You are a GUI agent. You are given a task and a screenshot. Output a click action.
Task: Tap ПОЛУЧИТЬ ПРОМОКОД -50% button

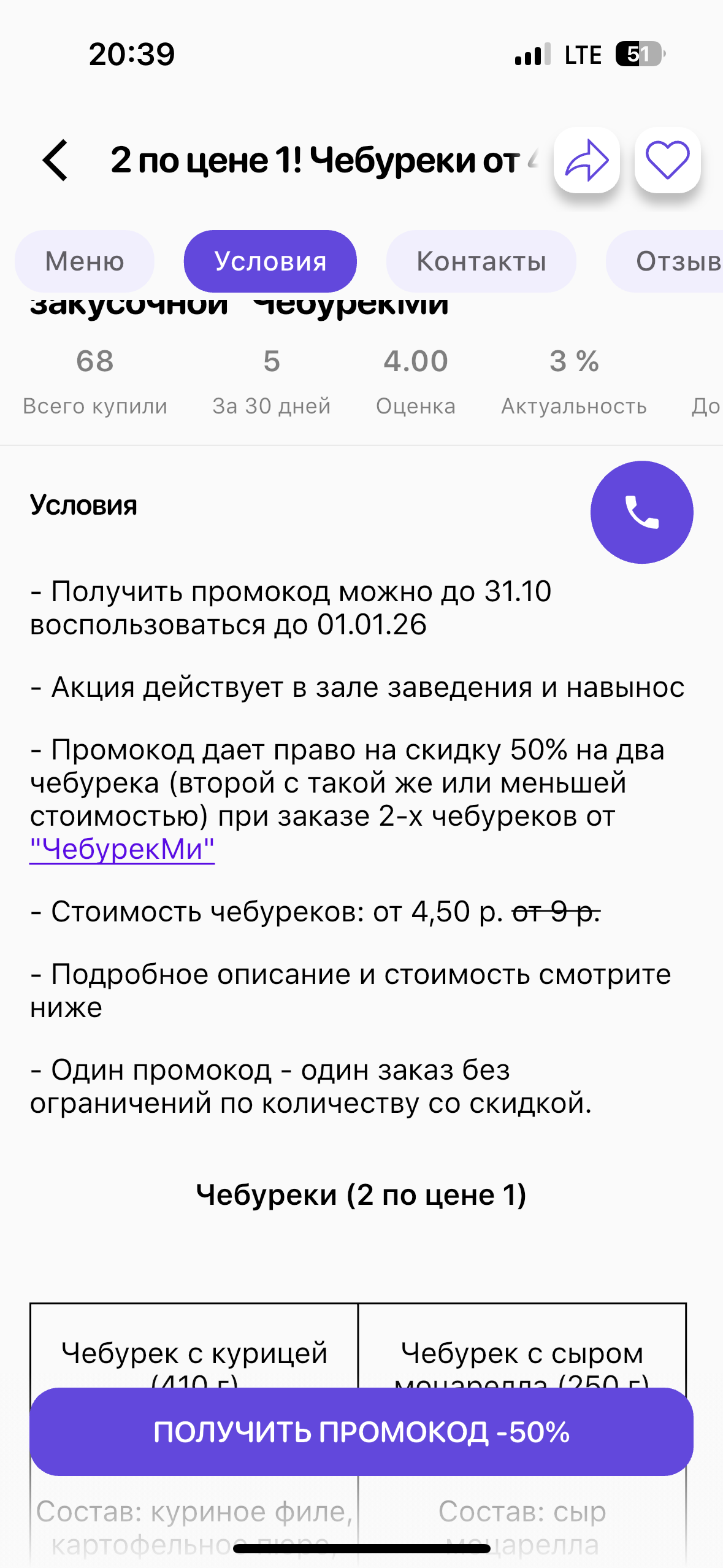click(361, 1432)
